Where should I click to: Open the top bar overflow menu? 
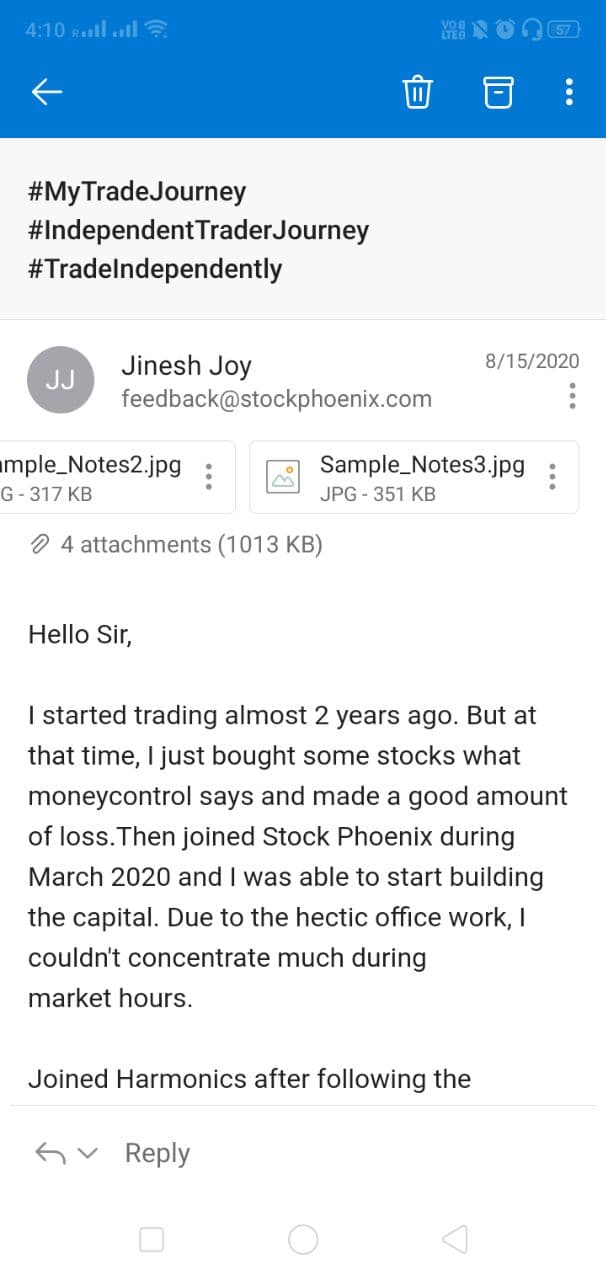pos(569,93)
